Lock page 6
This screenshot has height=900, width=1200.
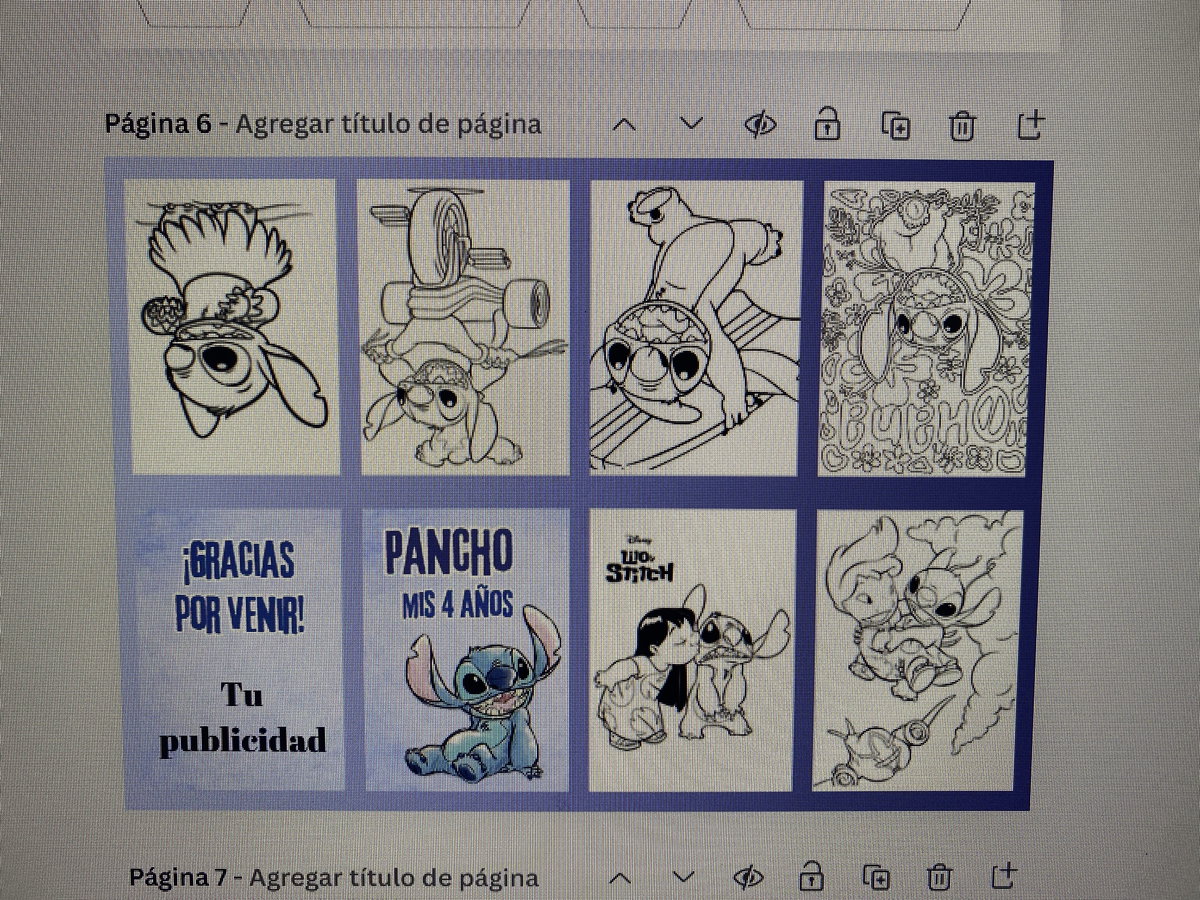pos(827,126)
